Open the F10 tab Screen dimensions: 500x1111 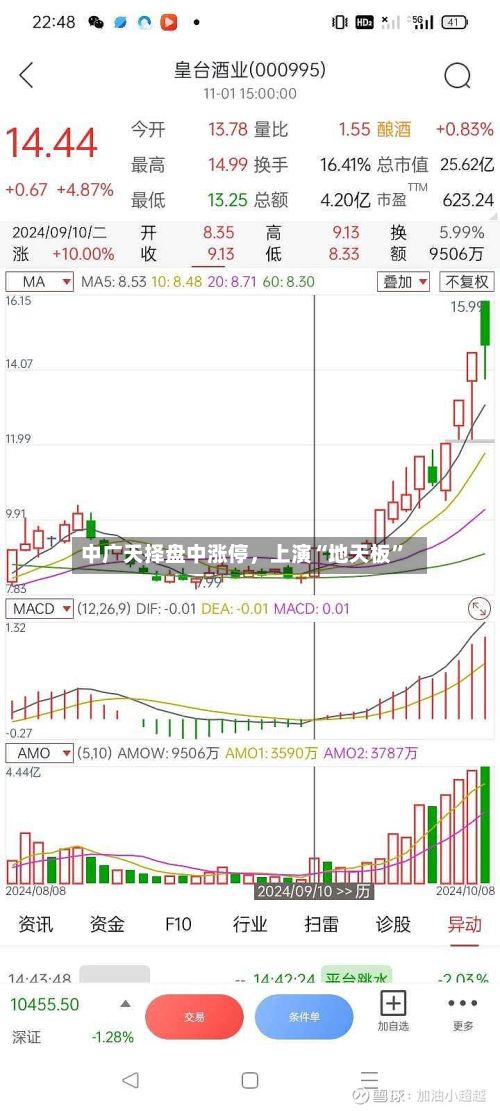click(x=178, y=924)
